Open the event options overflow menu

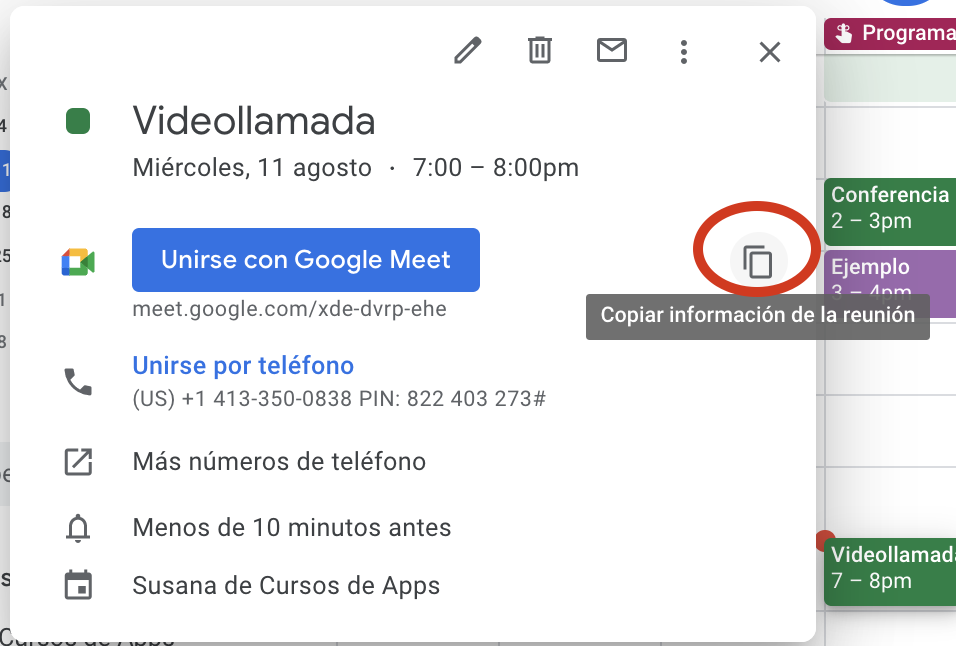click(684, 52)
